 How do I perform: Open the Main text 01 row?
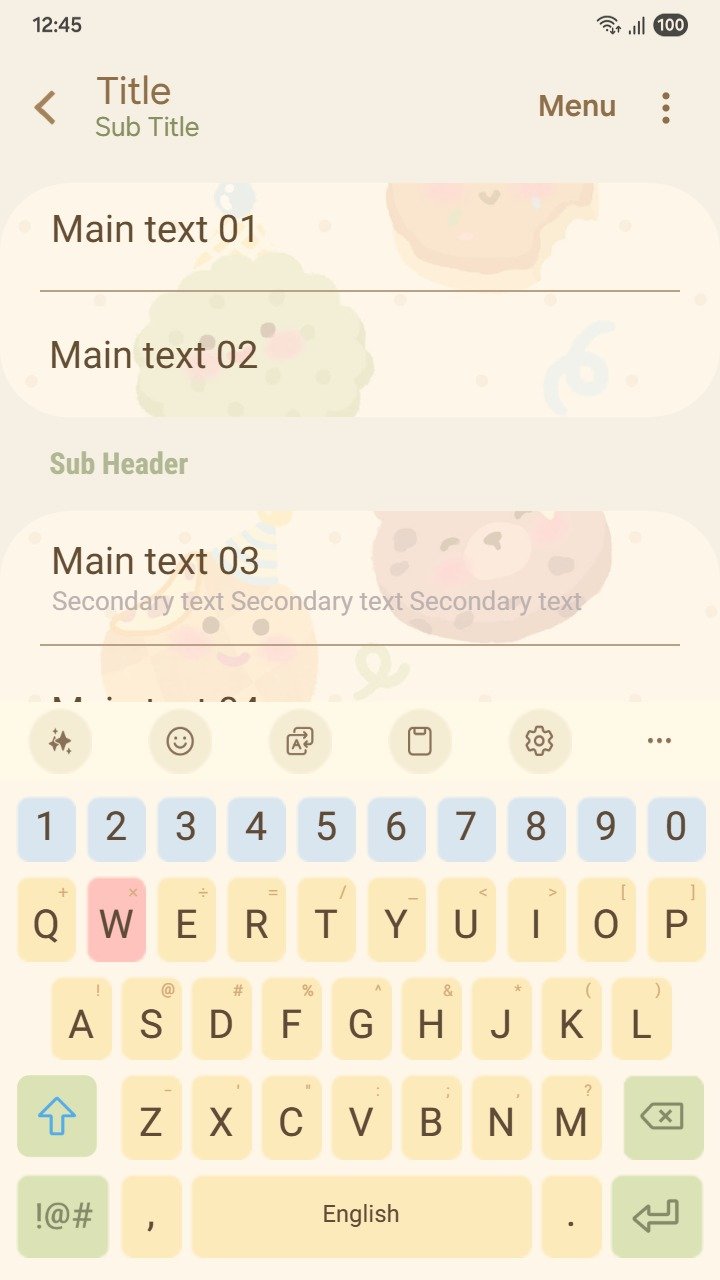(x=360, y=232)
